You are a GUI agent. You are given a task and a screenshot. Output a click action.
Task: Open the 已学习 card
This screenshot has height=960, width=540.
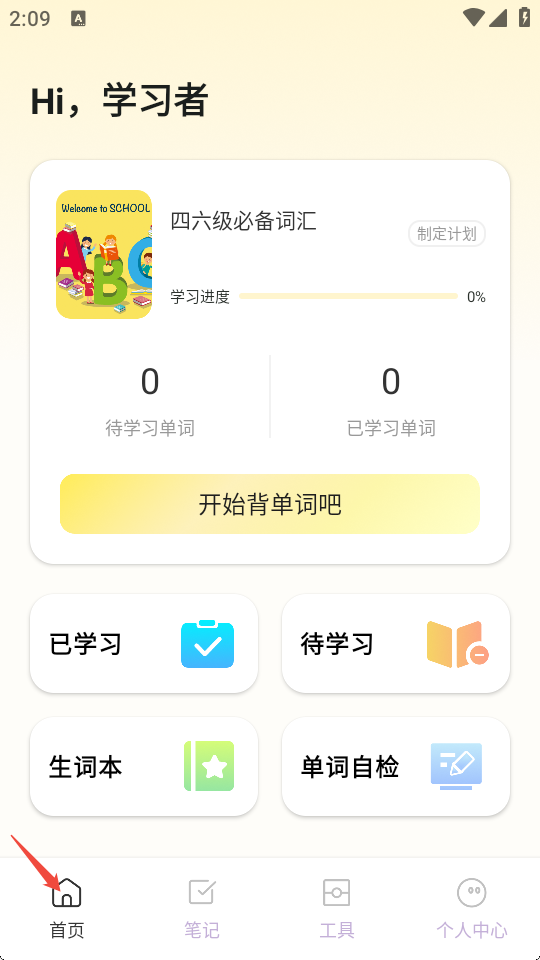tap(144, 643)
